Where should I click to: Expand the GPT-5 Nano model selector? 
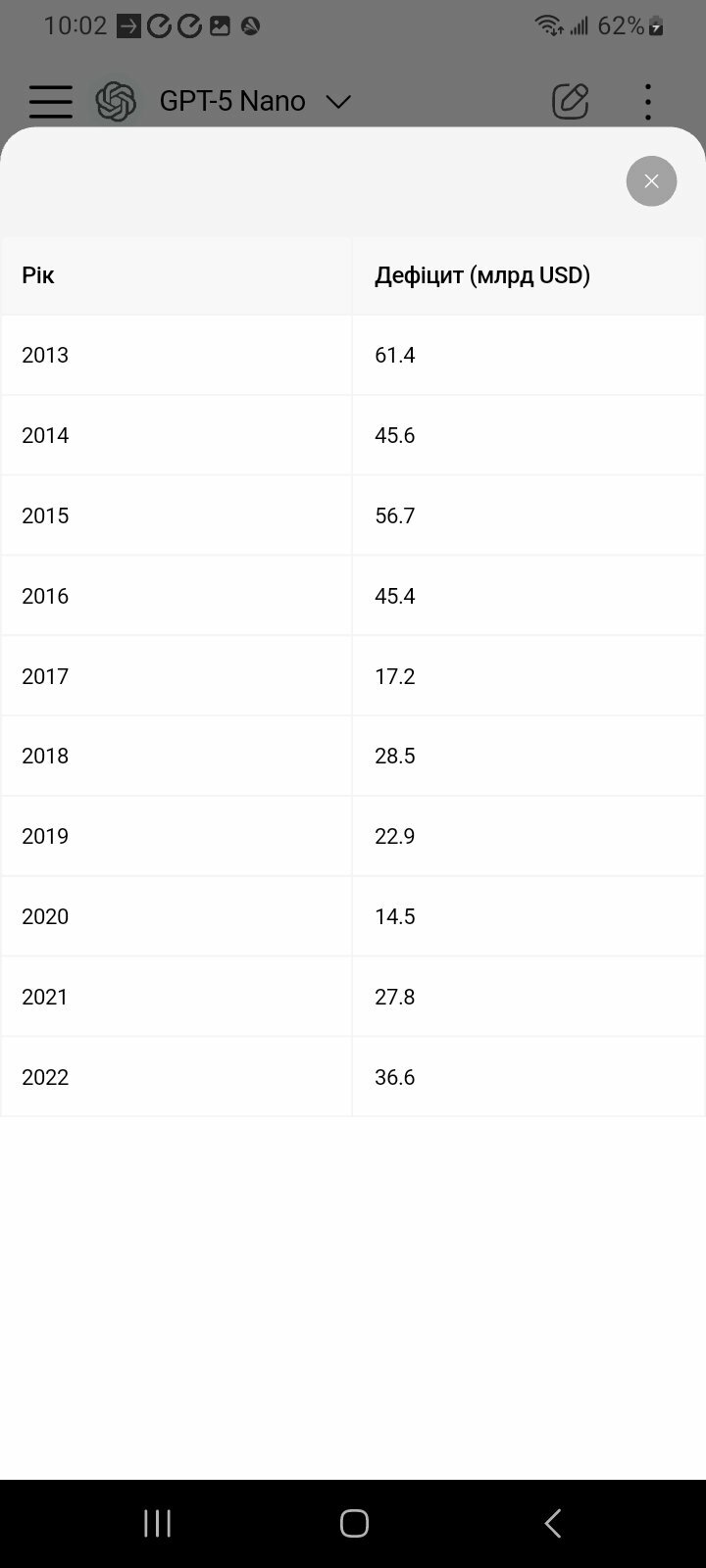tap(253, 101)
